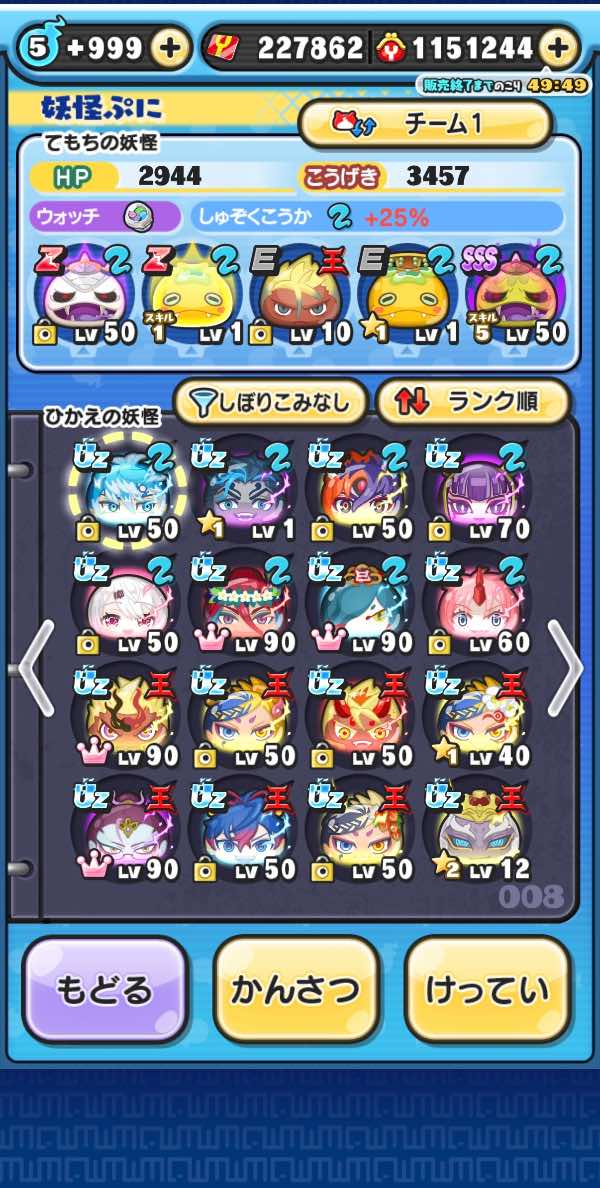This screenshot has width=600, height=1188.
Task: Confirm the team with けってい
Action: pyautogui.click(x=488, y=990)
